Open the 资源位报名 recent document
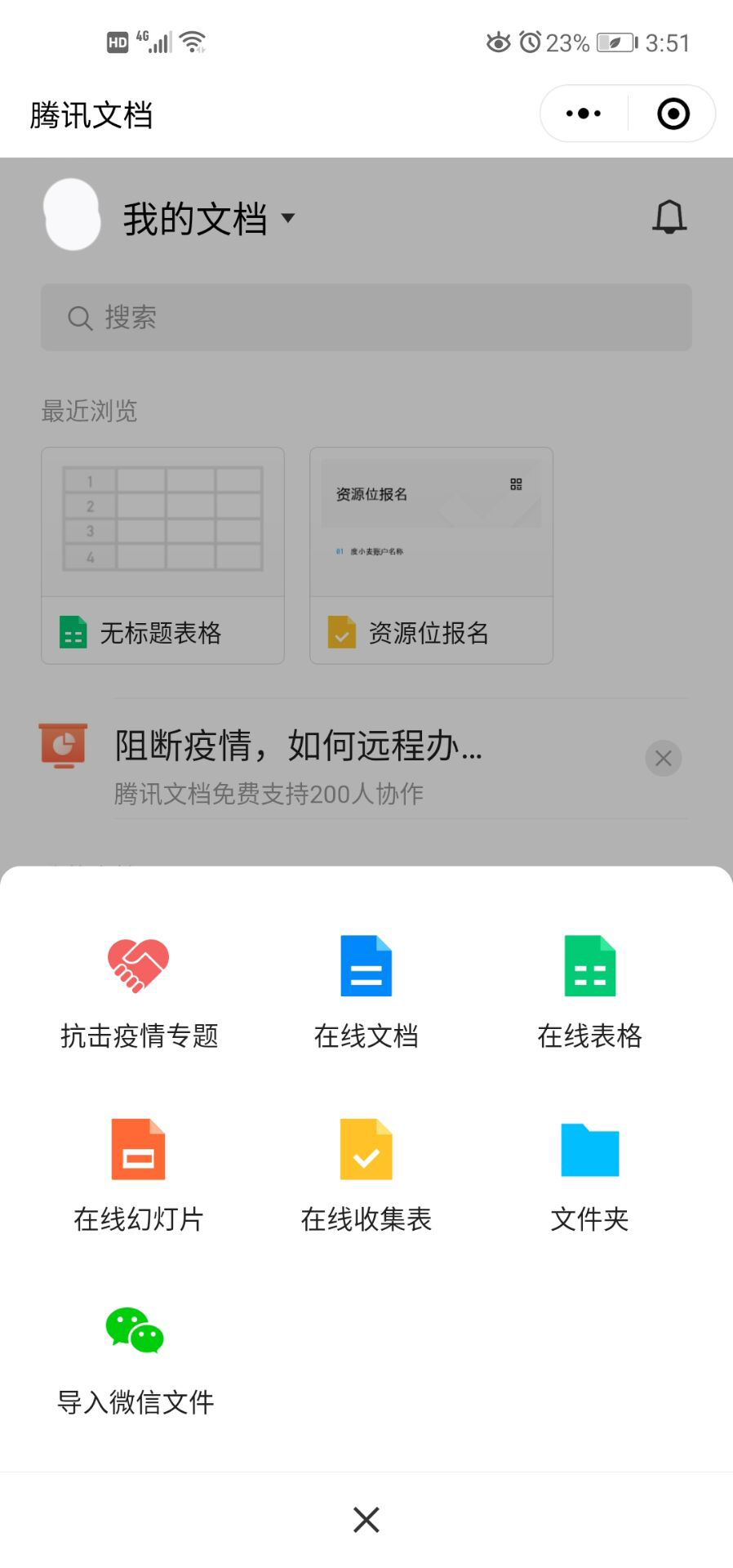 (x=431, y=555)
